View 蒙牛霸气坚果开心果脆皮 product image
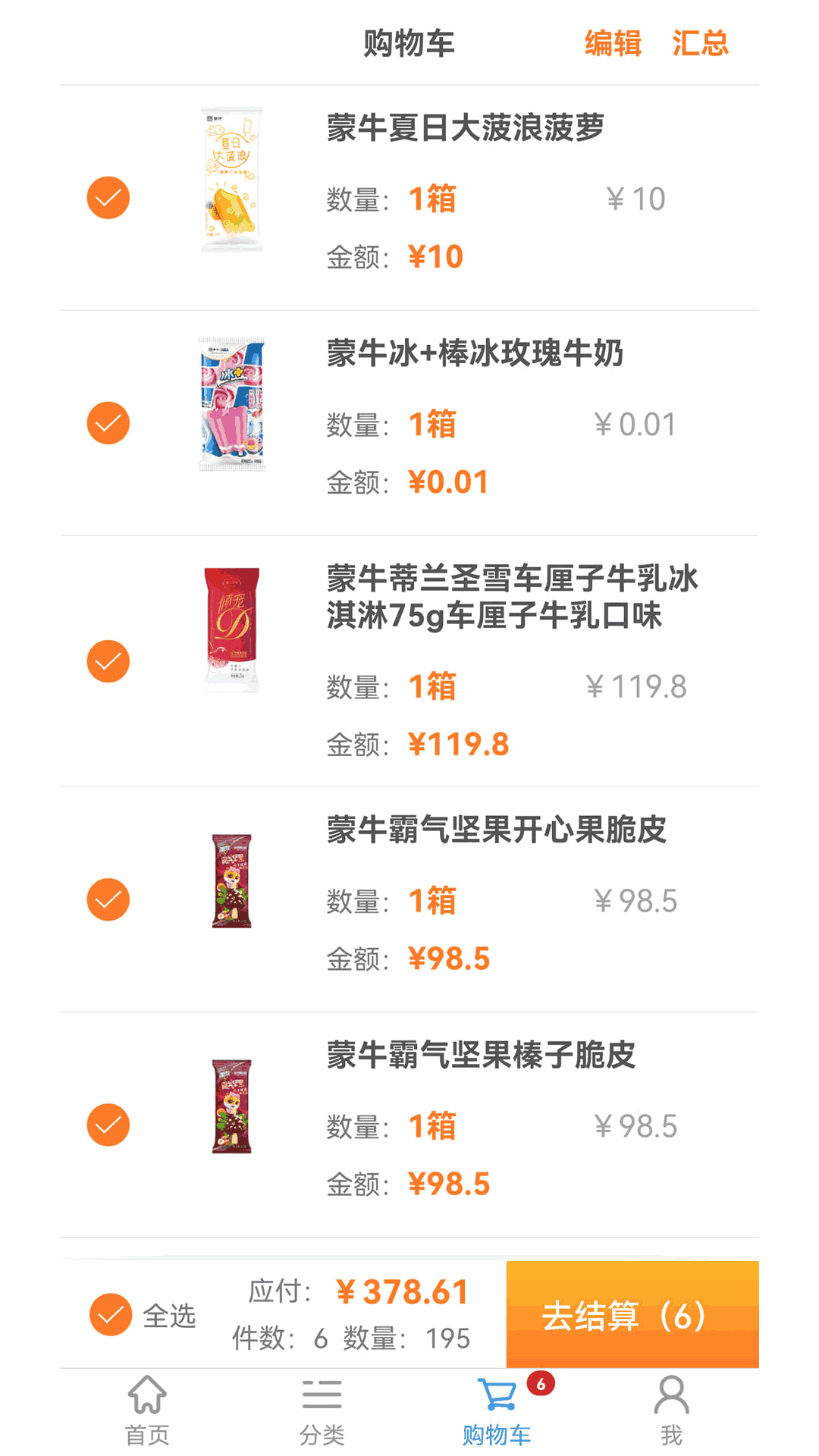Image resolution: width=819 pixels, height=1456 pixels. point(231,881)
